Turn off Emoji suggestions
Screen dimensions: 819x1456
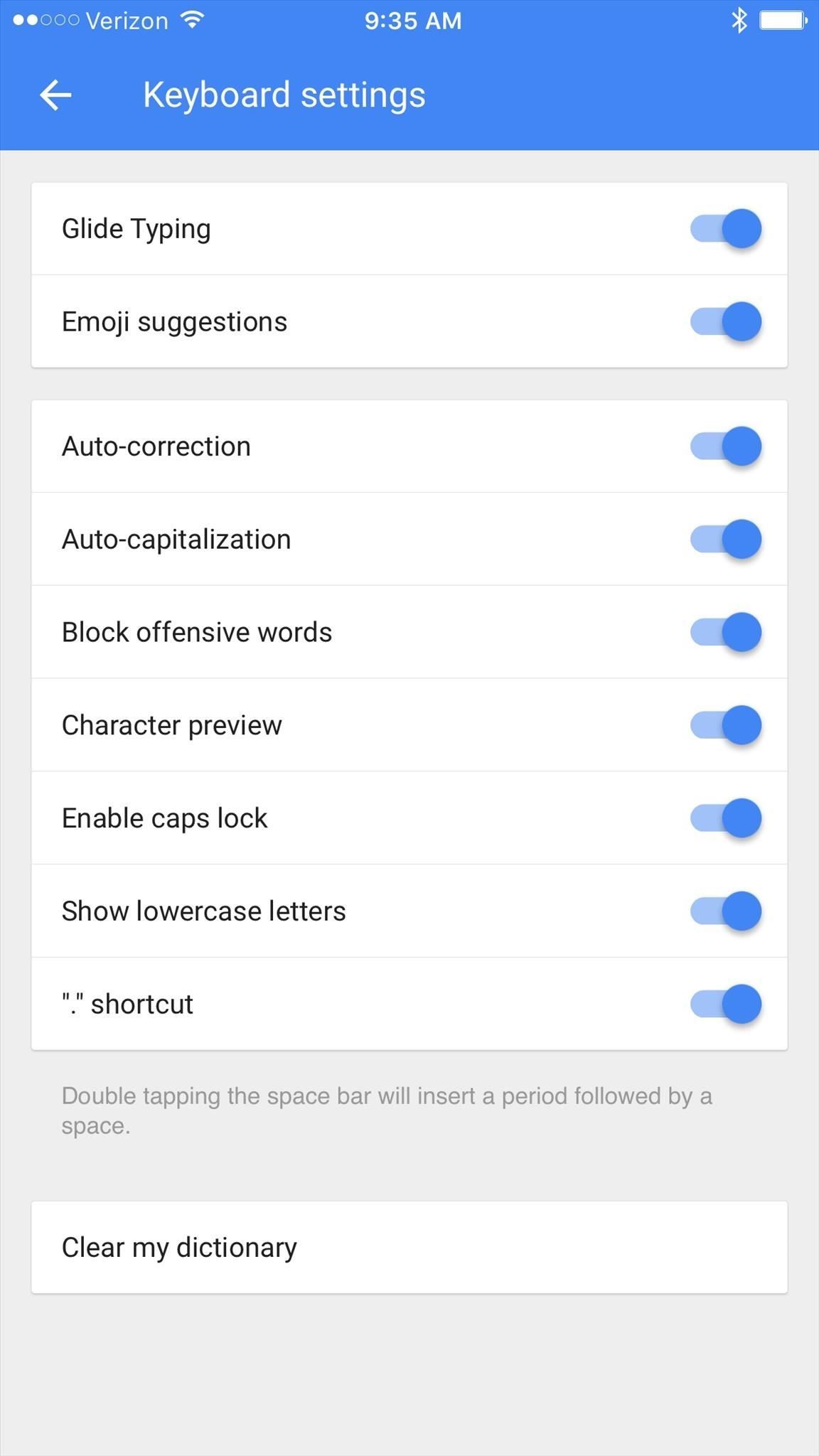tap(725, 321)
